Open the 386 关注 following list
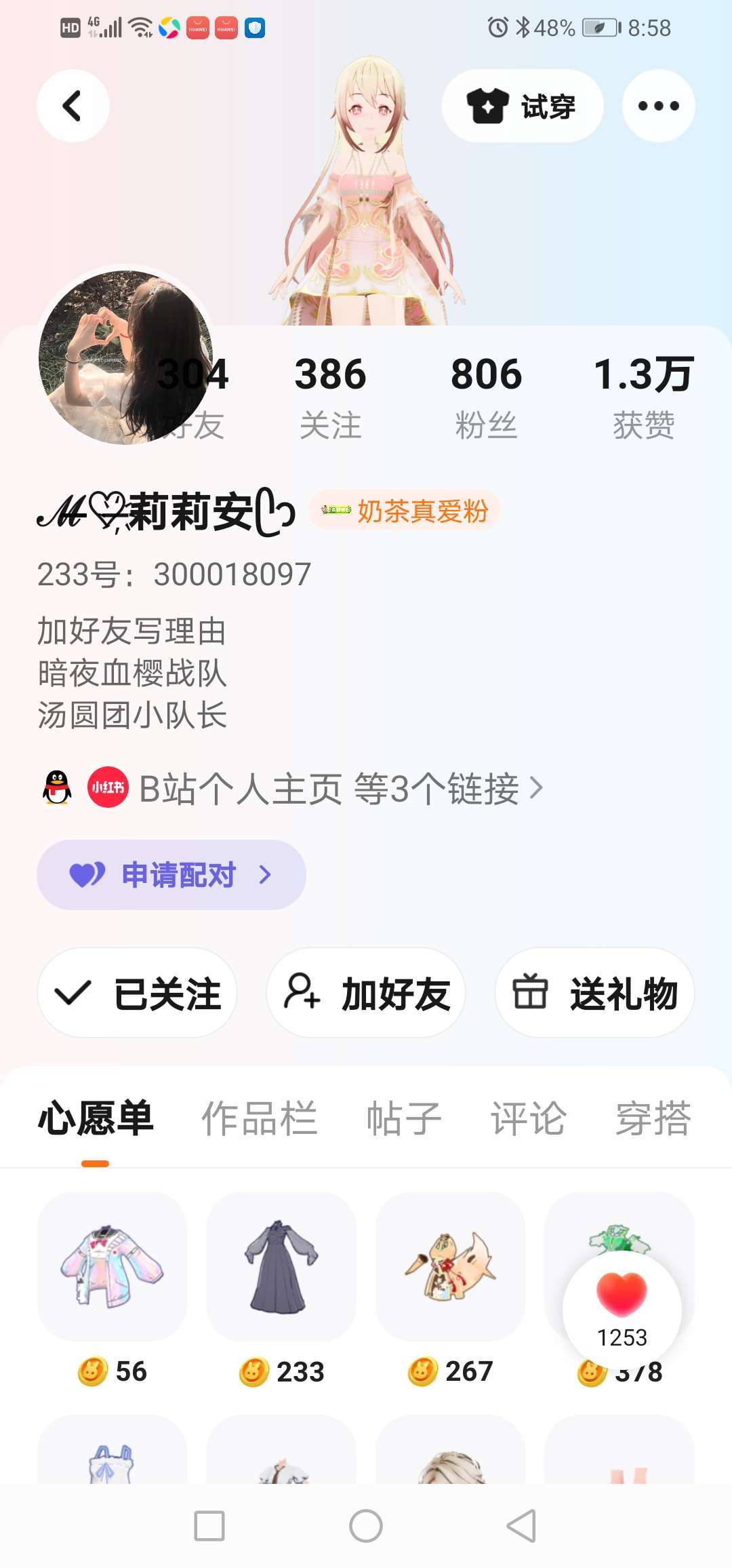The image size is (732, 1568). point(330,396)
